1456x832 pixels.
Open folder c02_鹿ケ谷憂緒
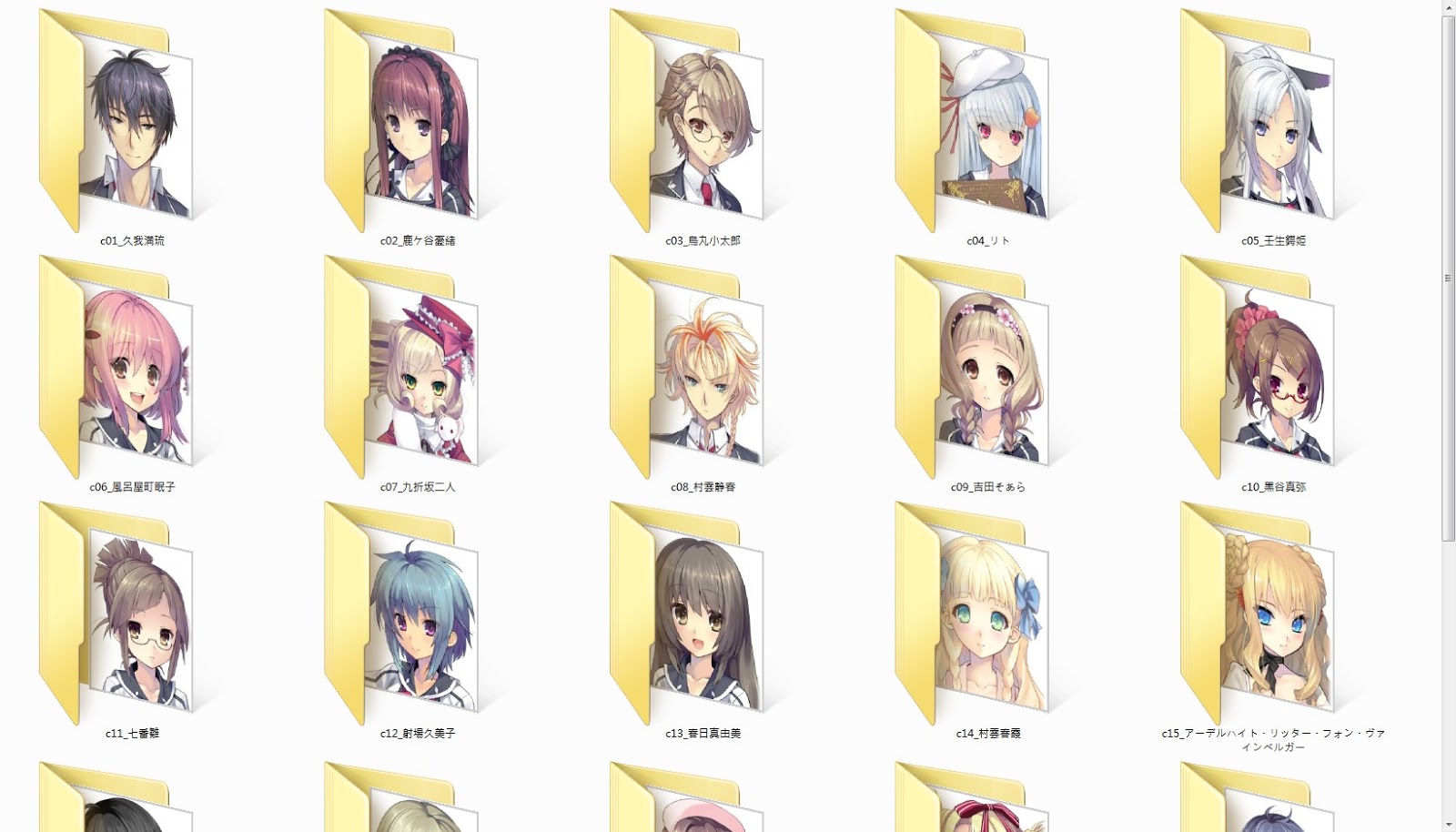(417, 127)
